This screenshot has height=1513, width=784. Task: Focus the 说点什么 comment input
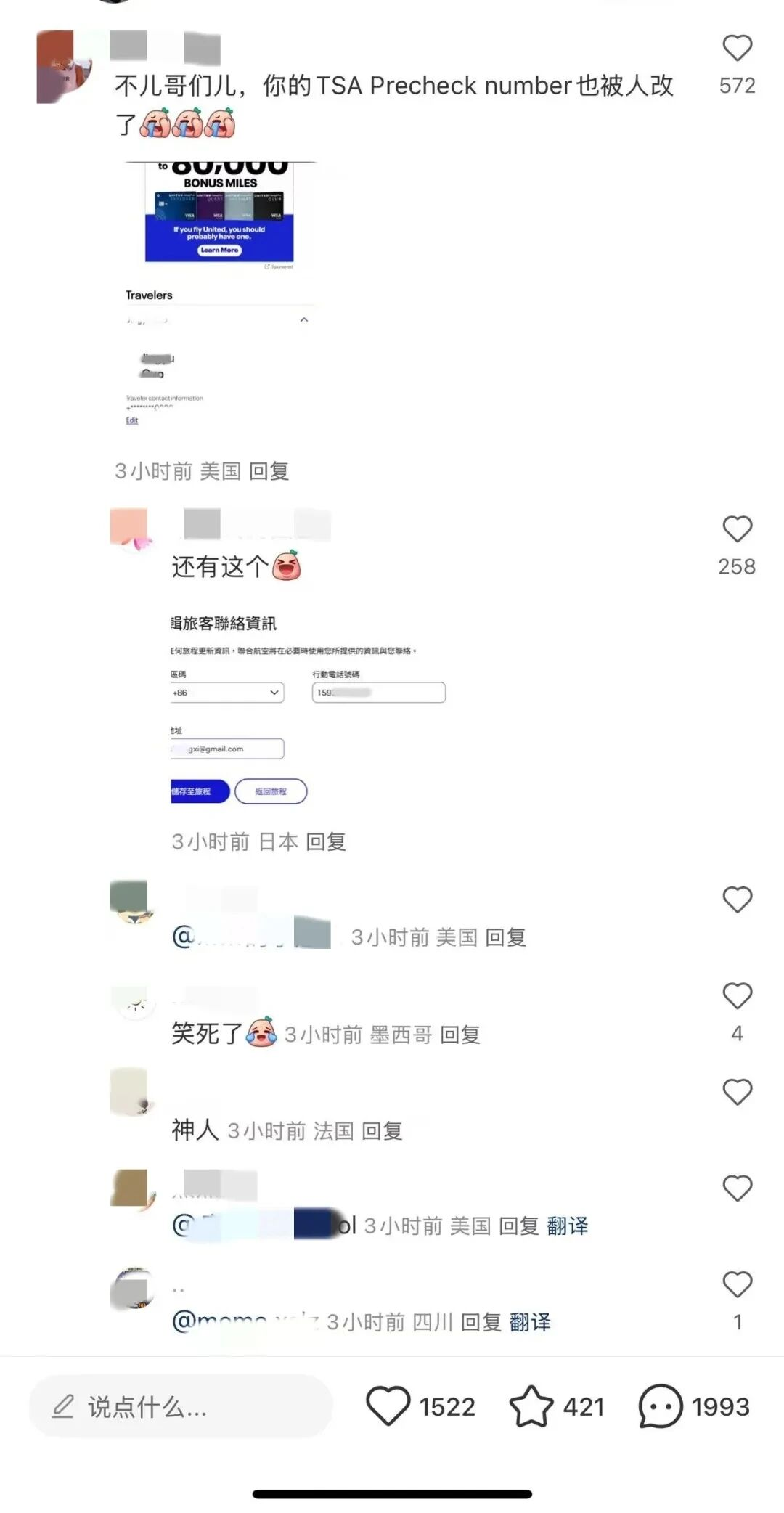181,1407
